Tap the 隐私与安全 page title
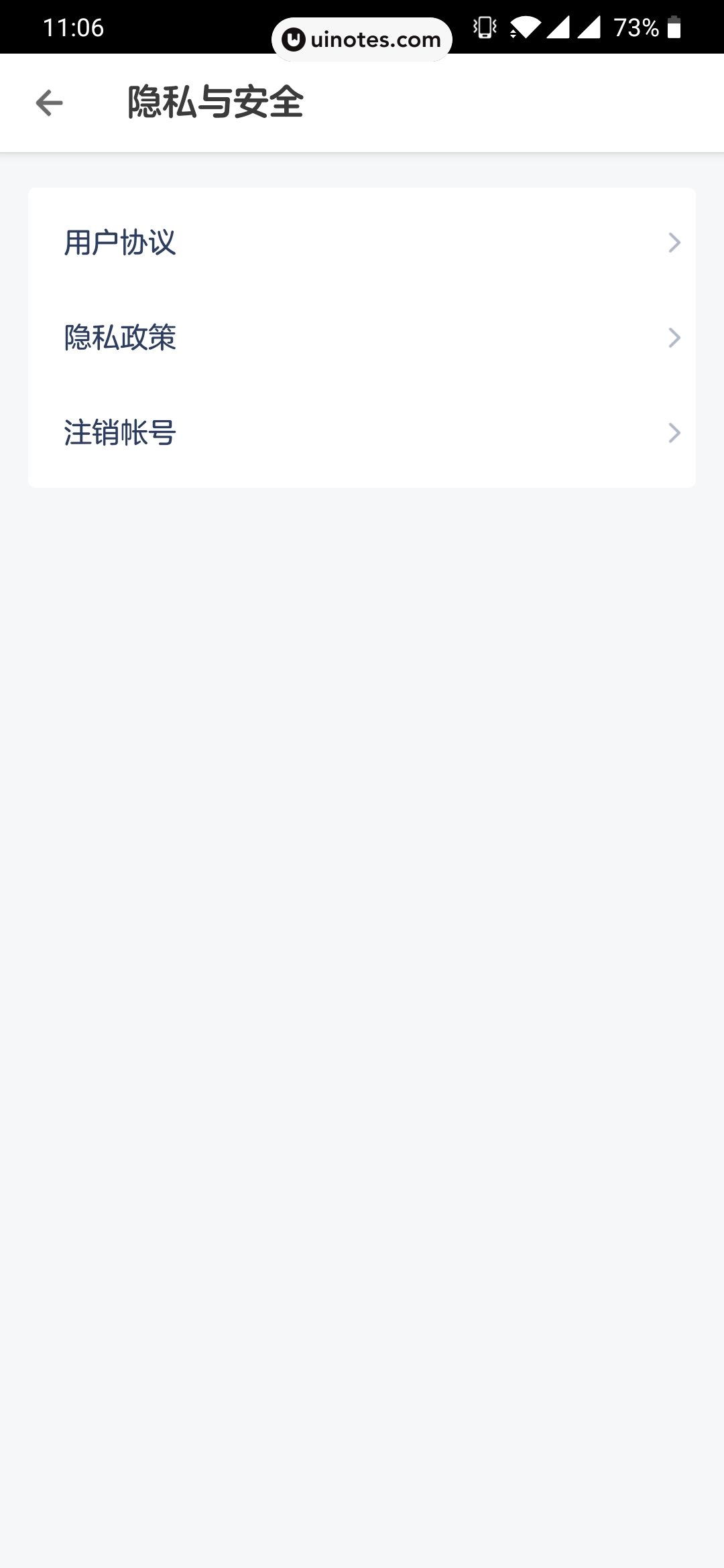 pos(215,102)
